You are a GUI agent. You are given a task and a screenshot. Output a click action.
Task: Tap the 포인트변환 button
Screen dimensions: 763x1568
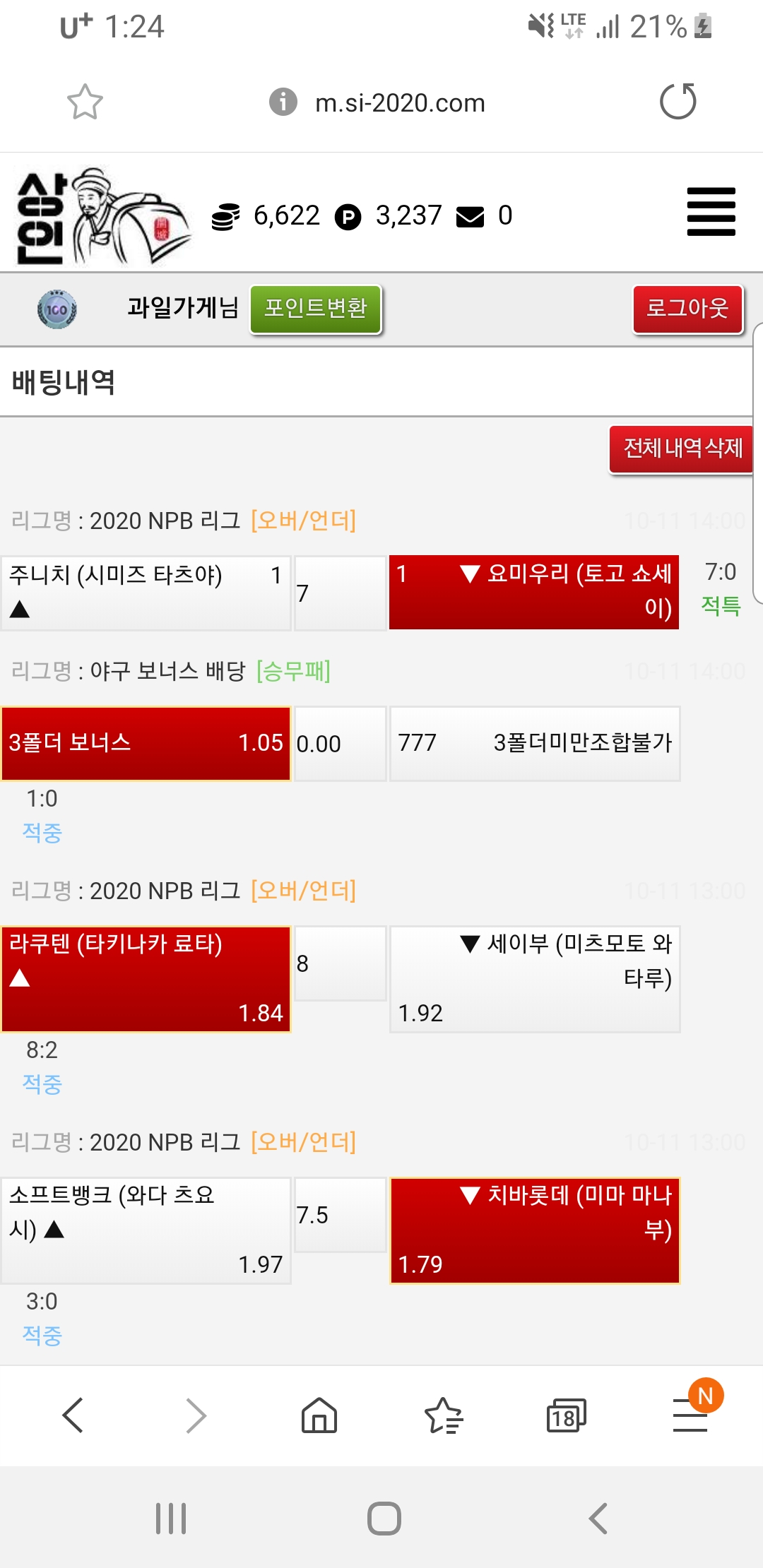[316, 309]
